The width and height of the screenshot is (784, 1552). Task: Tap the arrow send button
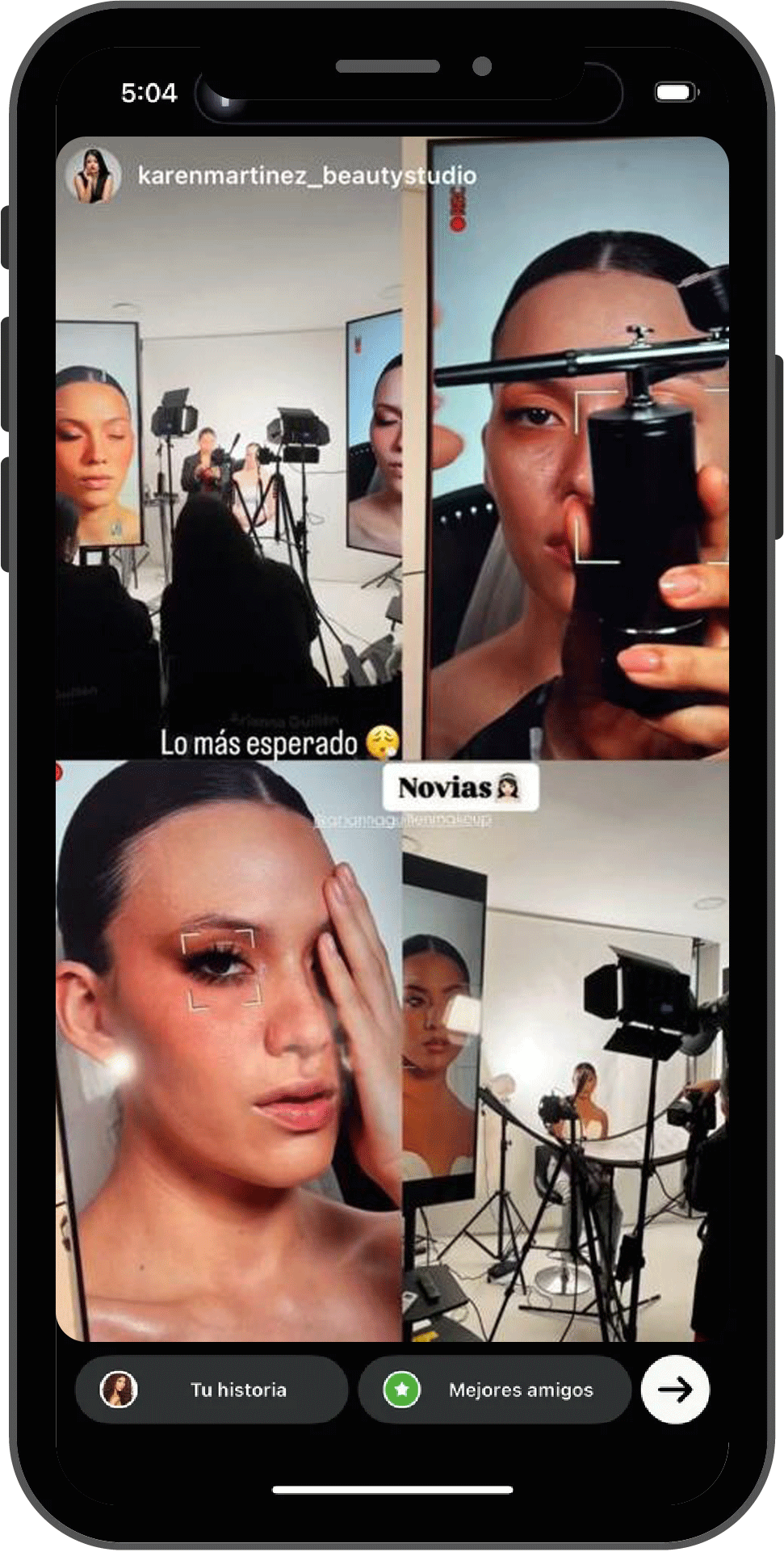coord(675,1390)
